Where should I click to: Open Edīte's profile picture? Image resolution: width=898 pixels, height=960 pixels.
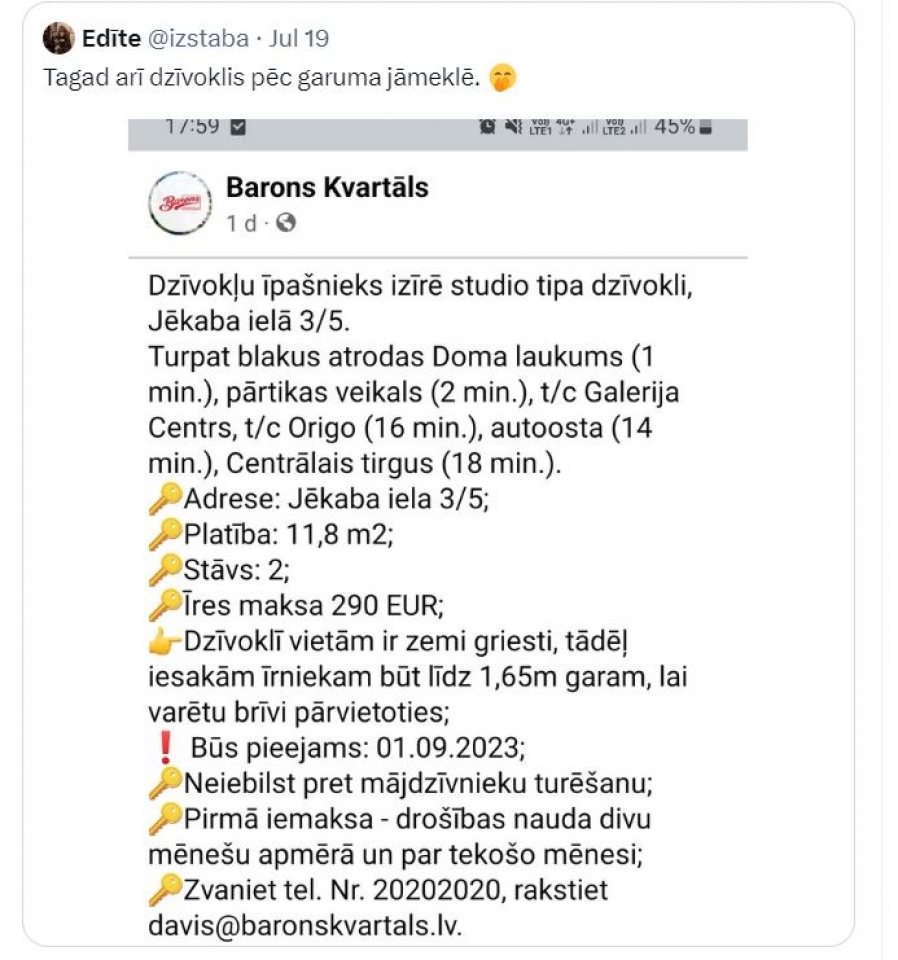pyautogui.click(x=59, y=38)
